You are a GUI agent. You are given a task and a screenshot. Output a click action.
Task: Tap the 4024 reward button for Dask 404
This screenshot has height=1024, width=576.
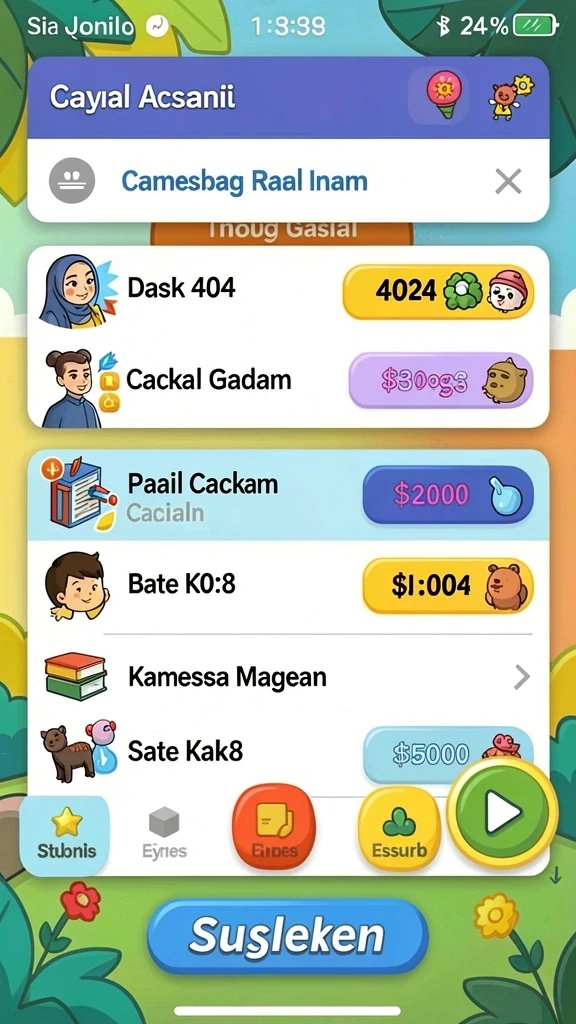[438, 291]
